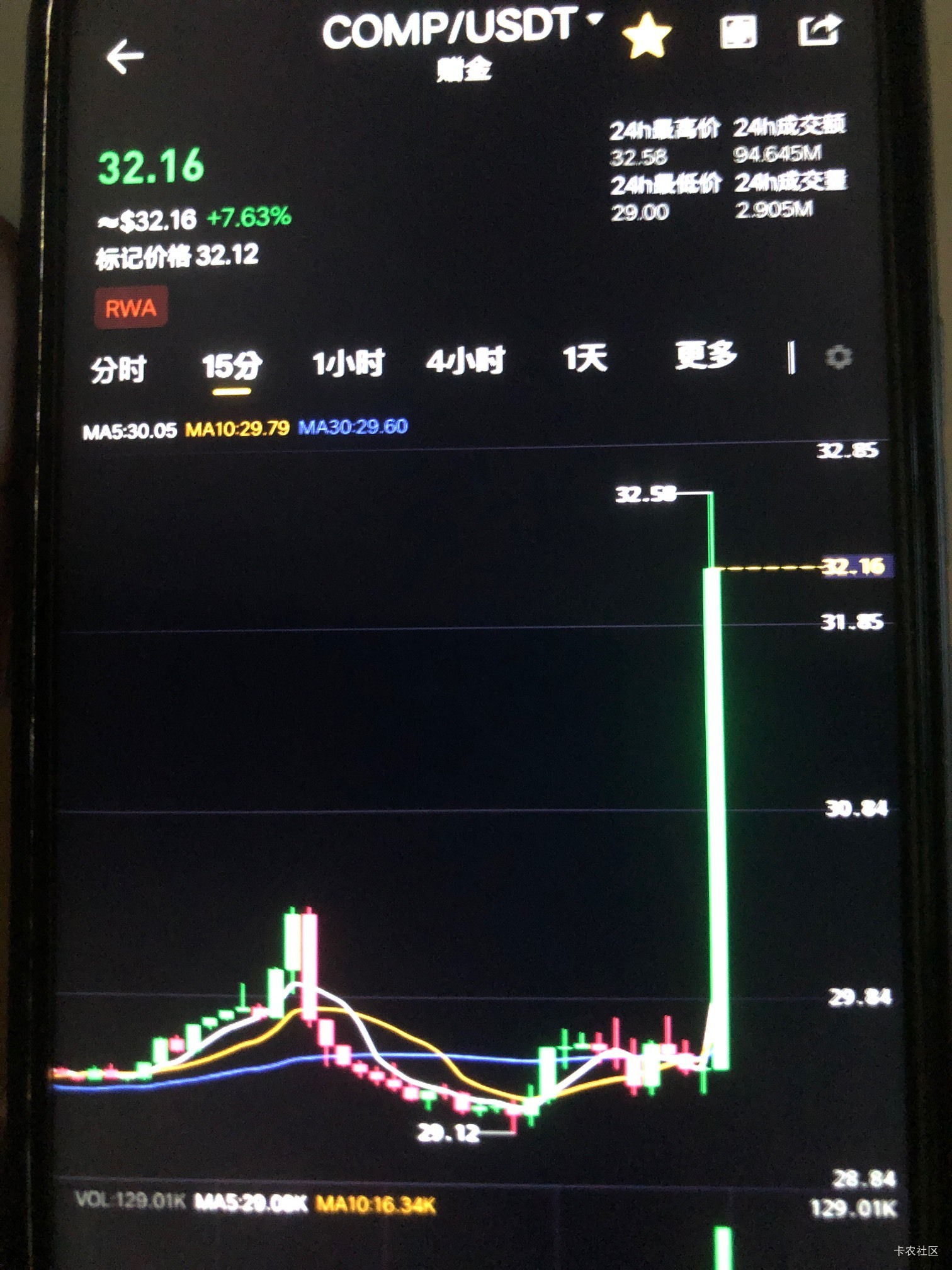Expand 更多 timeframe options
The image size is (952, 1270).
click(x=705, y=356)
